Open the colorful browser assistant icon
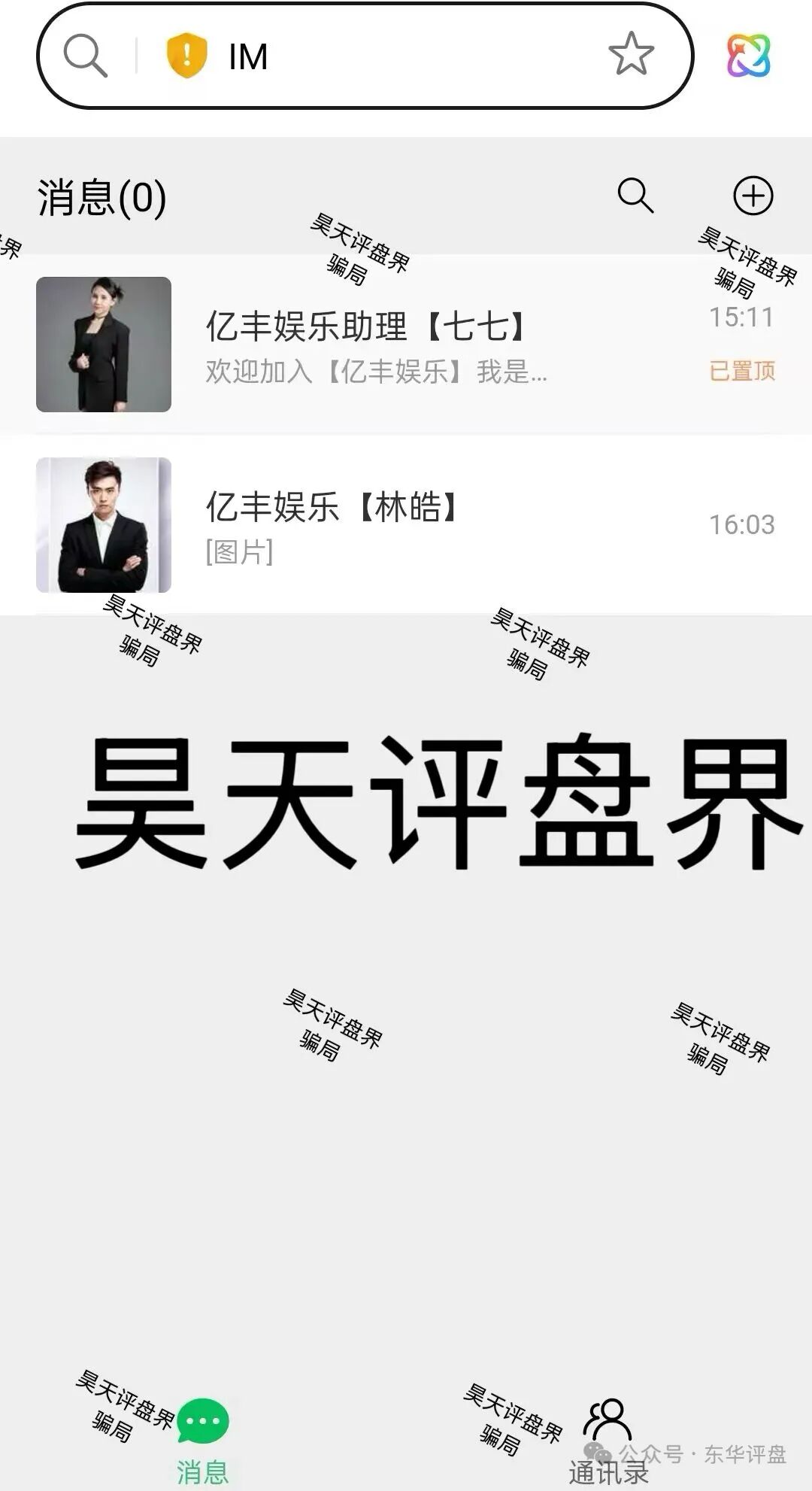 tap(748, 56)
